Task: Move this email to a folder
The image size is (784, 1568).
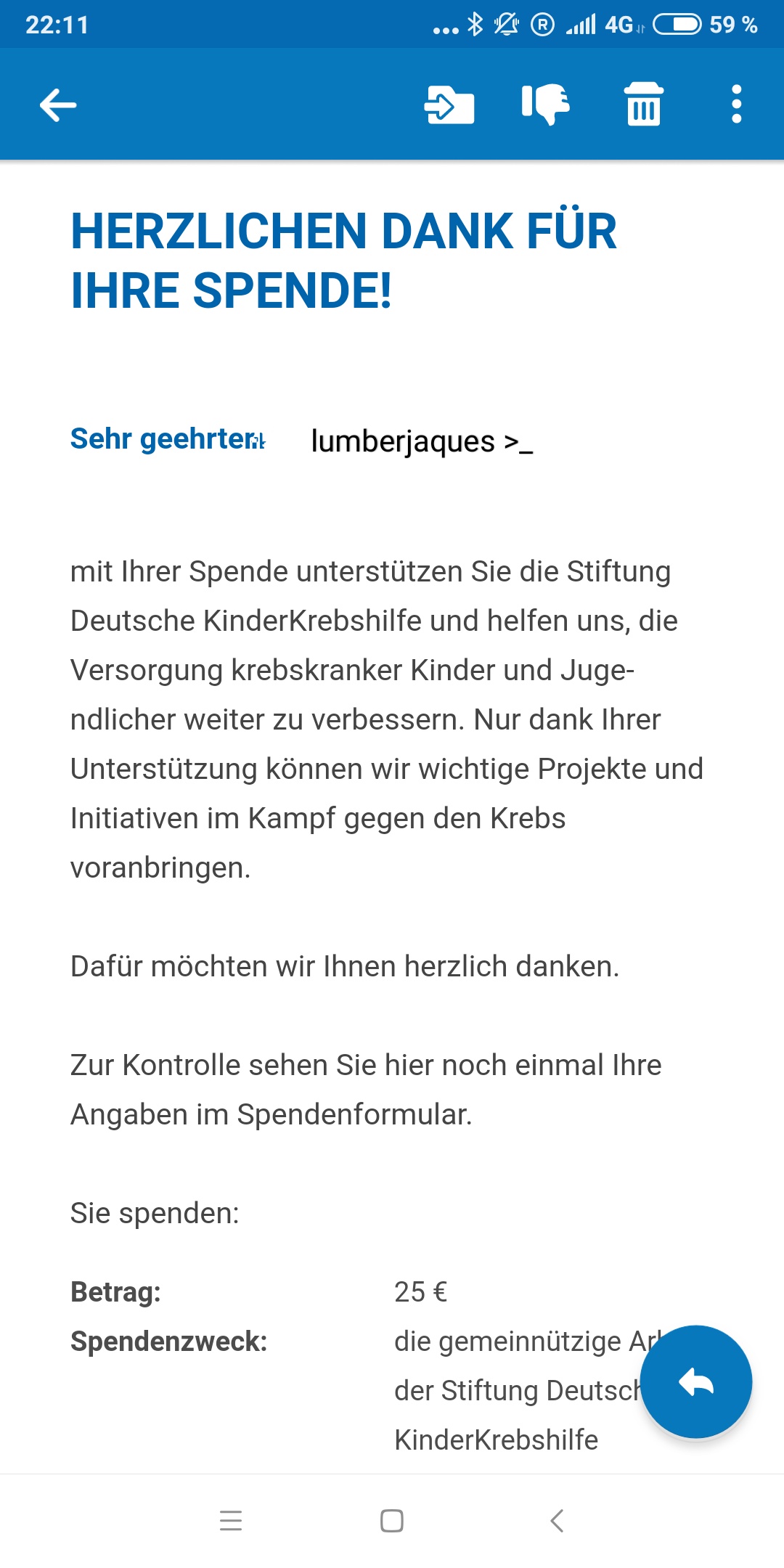Action: point(449,105)
